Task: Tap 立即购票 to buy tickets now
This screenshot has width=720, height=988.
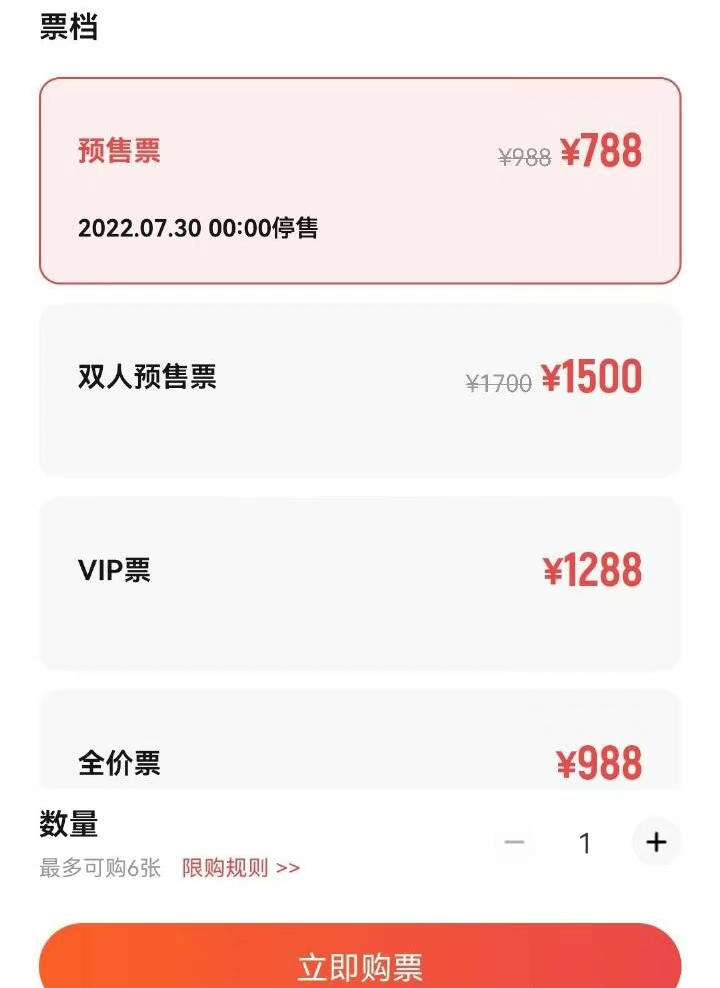Action: pos(360,962)
